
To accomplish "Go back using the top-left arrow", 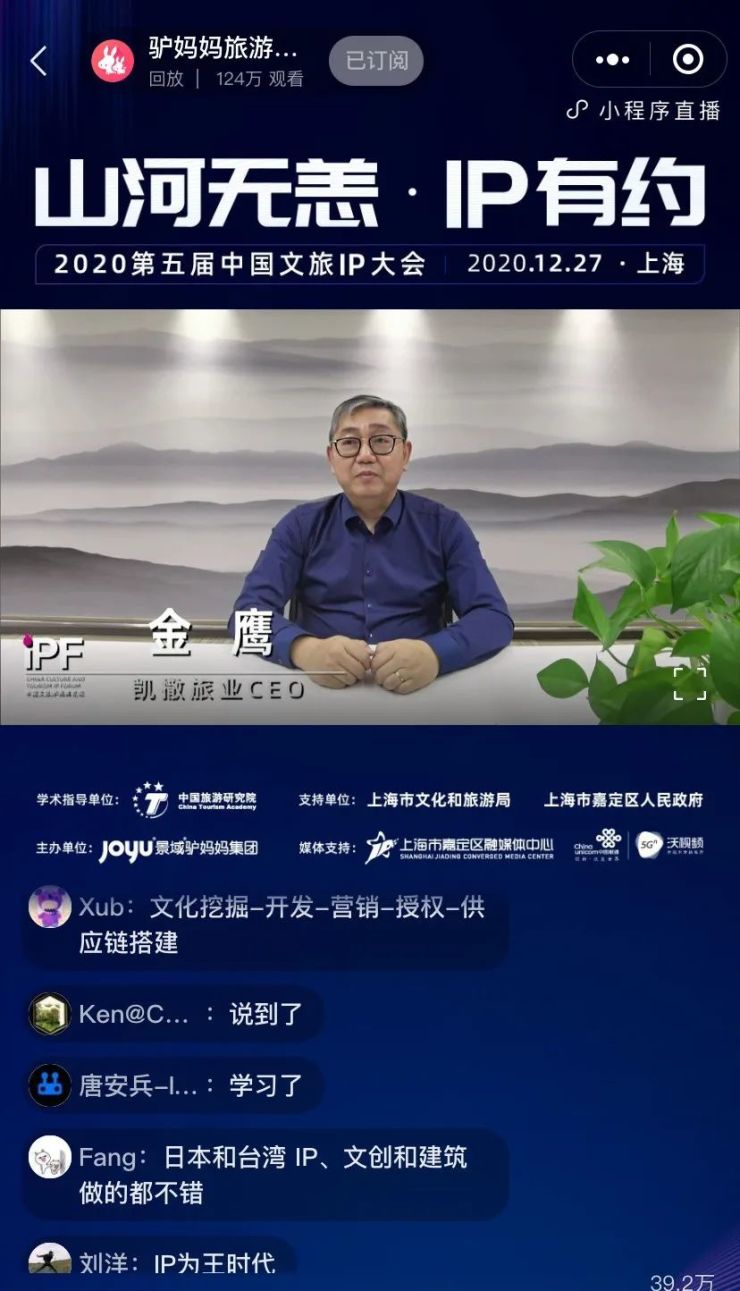I will [x=38, y=61].
